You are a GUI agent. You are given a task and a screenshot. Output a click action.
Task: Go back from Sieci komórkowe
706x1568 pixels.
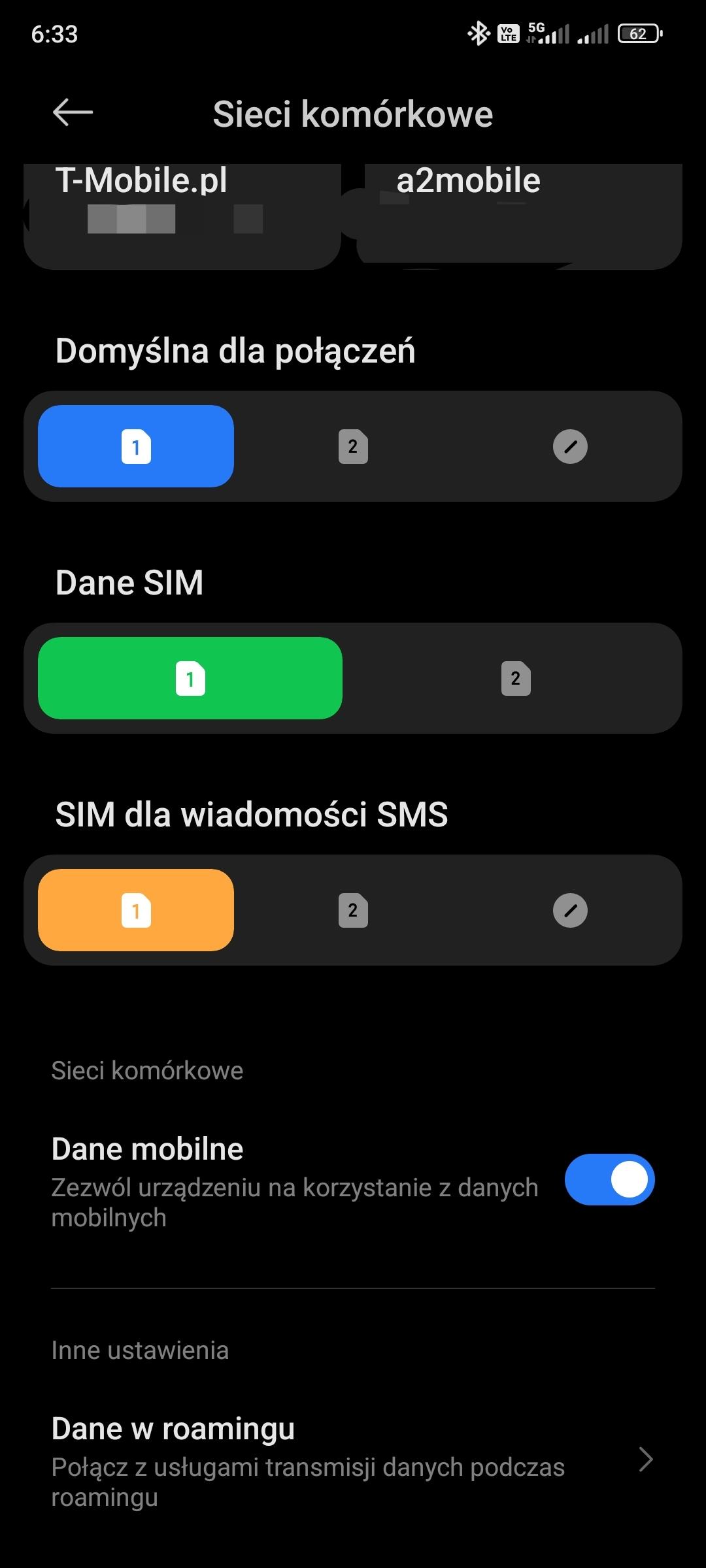pos(73,113)
